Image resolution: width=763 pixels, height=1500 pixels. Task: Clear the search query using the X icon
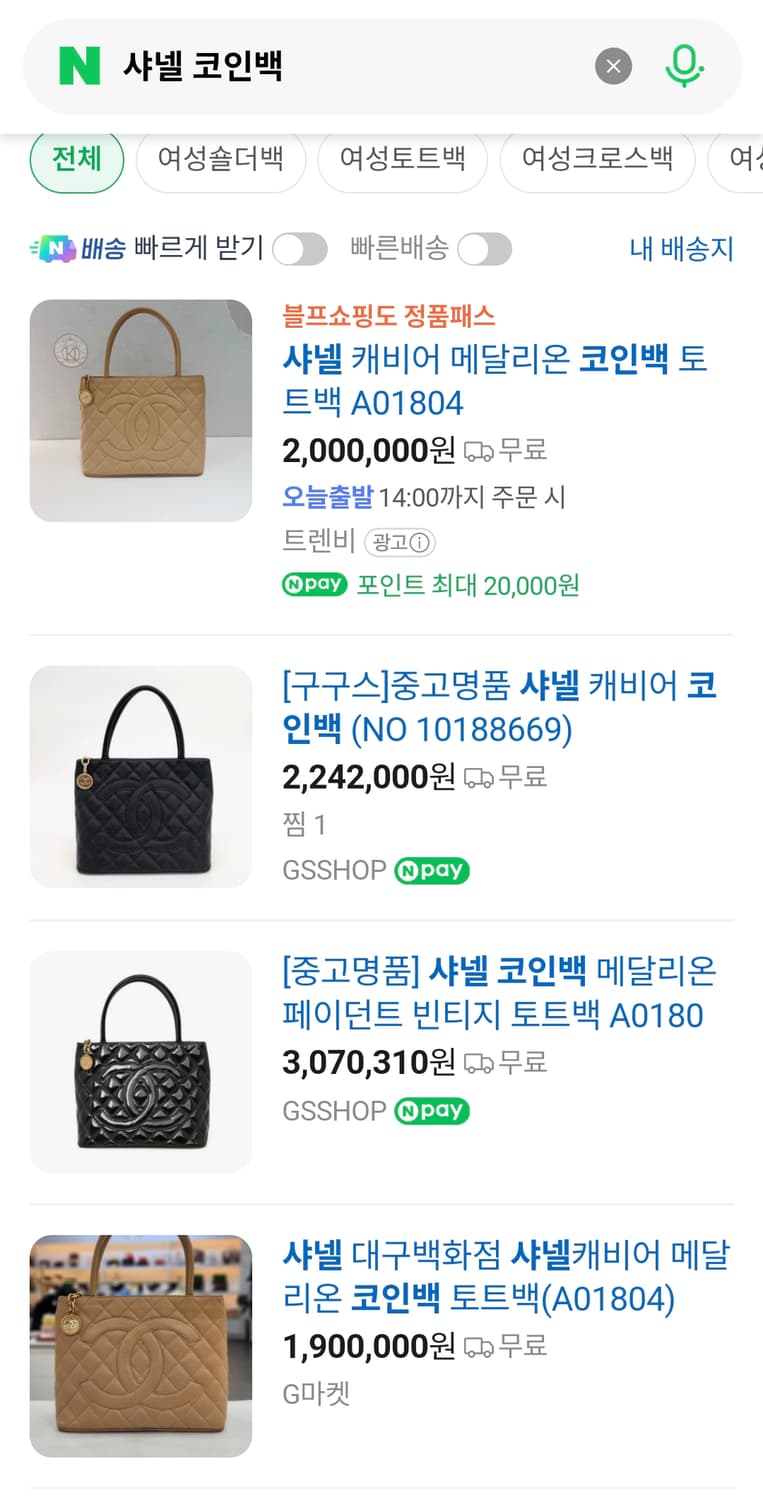click(613, 66)
